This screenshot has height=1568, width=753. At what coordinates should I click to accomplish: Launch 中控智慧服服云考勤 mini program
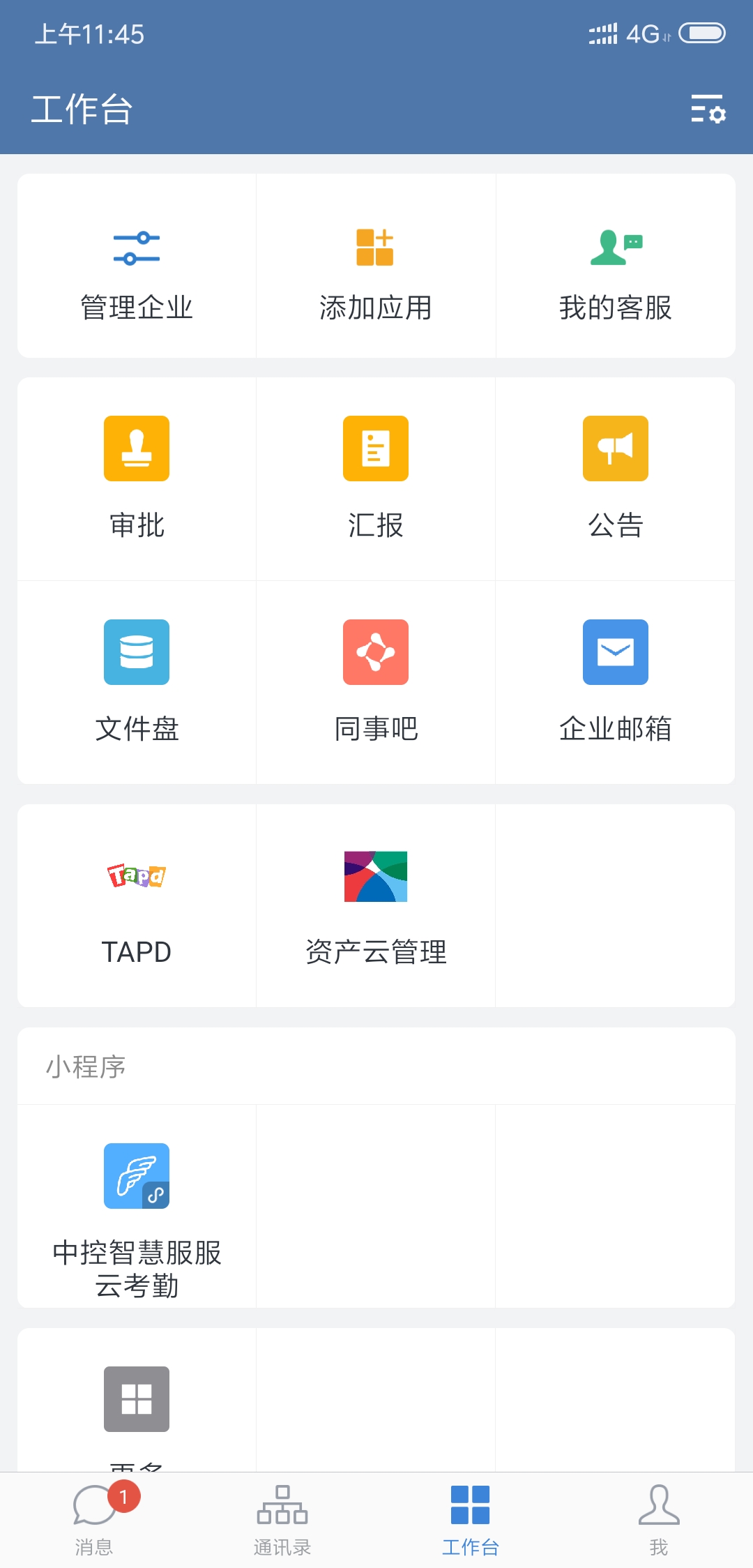pos(137,1207)
